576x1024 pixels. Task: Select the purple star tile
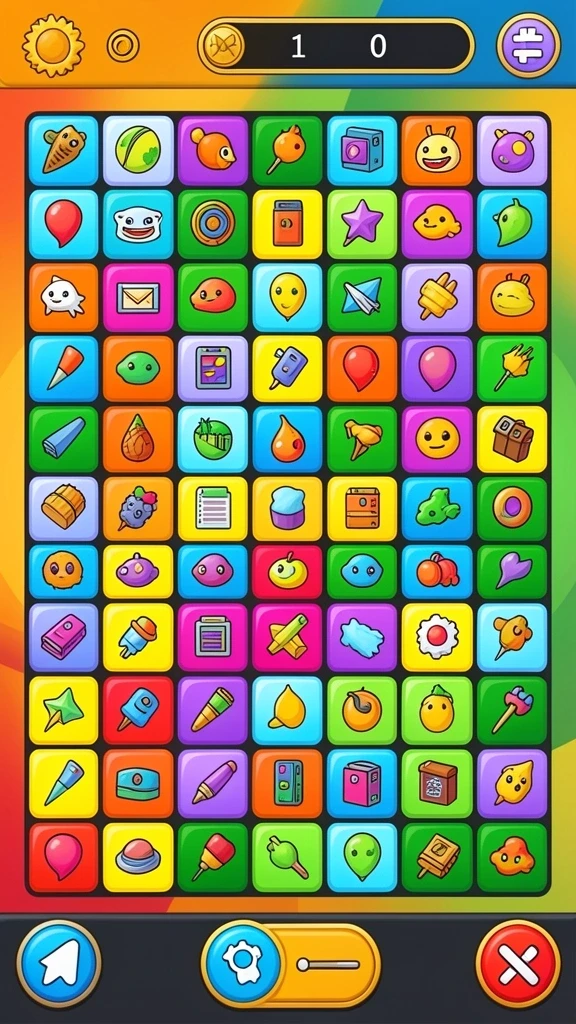point(362,225)
